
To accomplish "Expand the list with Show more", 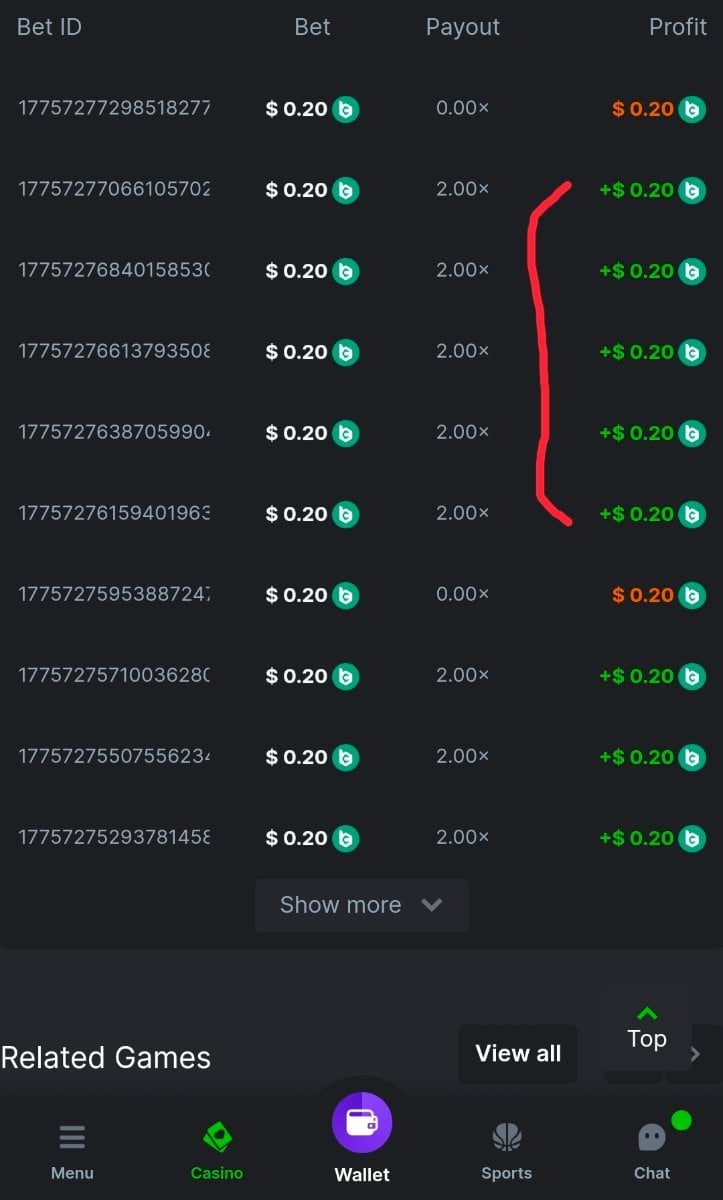I will 361,905.
